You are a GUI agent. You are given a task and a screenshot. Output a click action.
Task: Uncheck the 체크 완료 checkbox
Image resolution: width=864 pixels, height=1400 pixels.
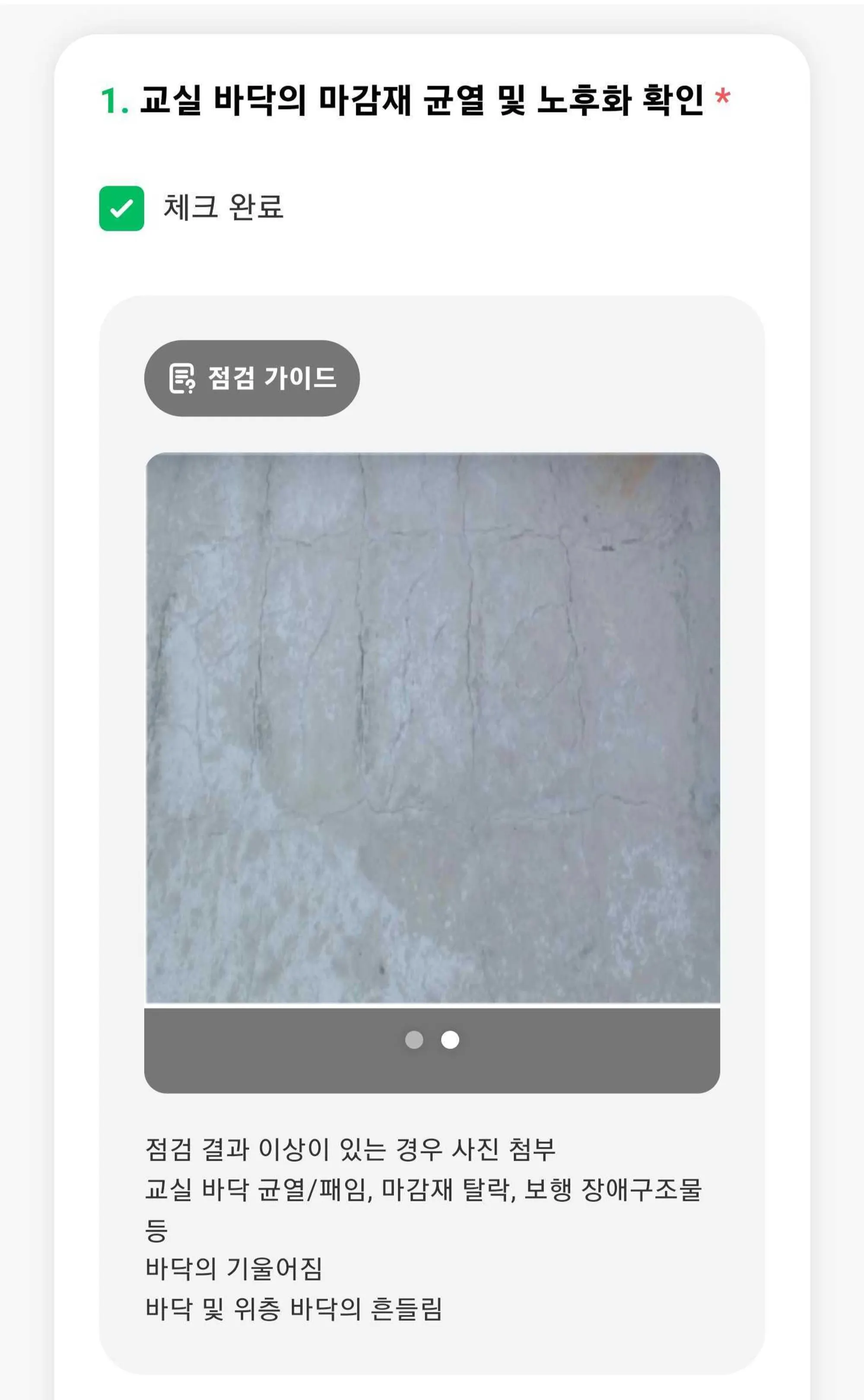click(x=121, y=209)
